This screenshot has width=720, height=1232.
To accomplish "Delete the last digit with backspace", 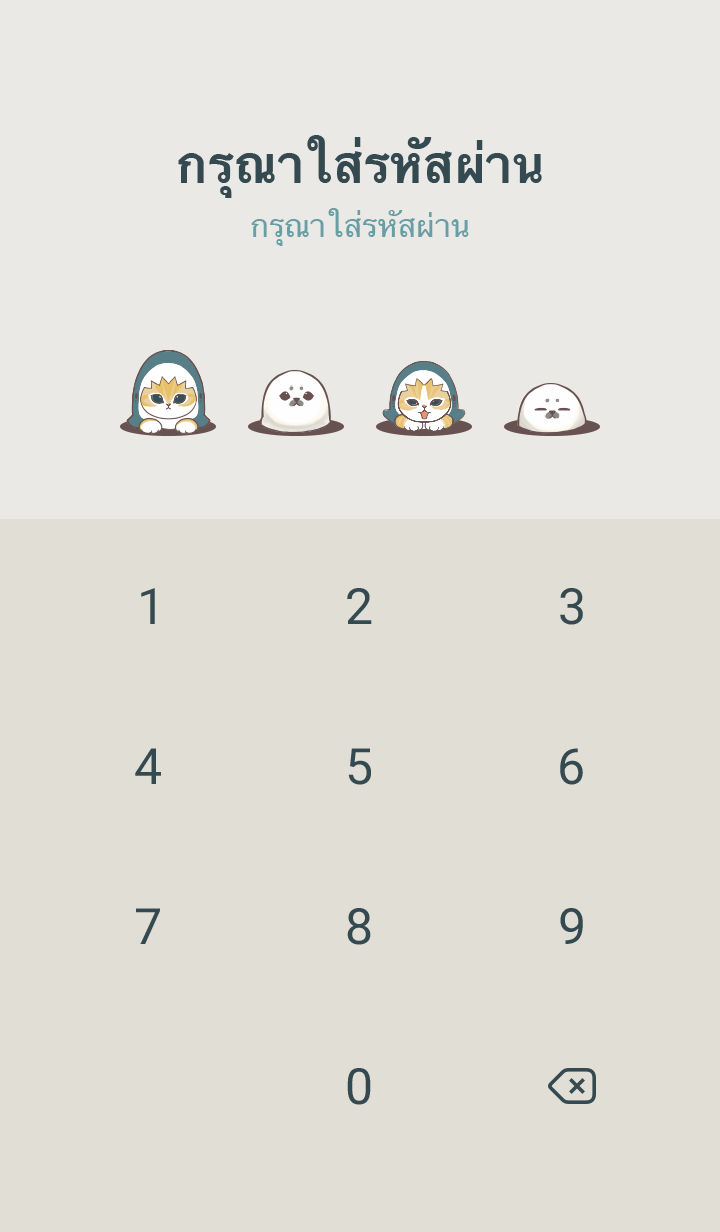I will [572, 1086].
